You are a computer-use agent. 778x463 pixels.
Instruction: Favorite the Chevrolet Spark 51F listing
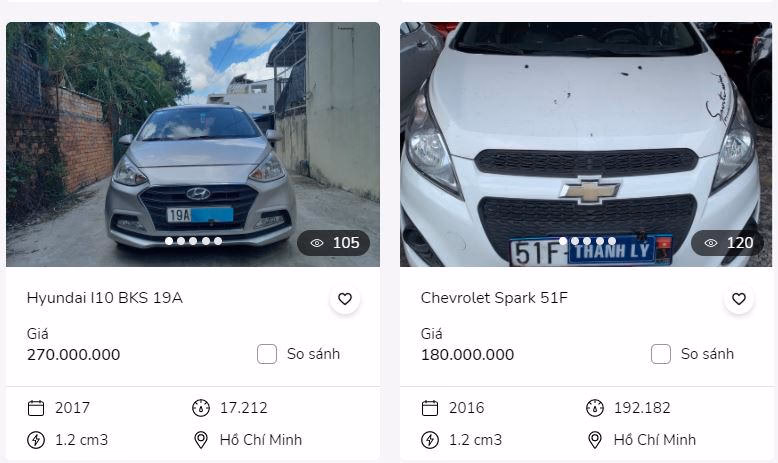click(x=739, y=299)
